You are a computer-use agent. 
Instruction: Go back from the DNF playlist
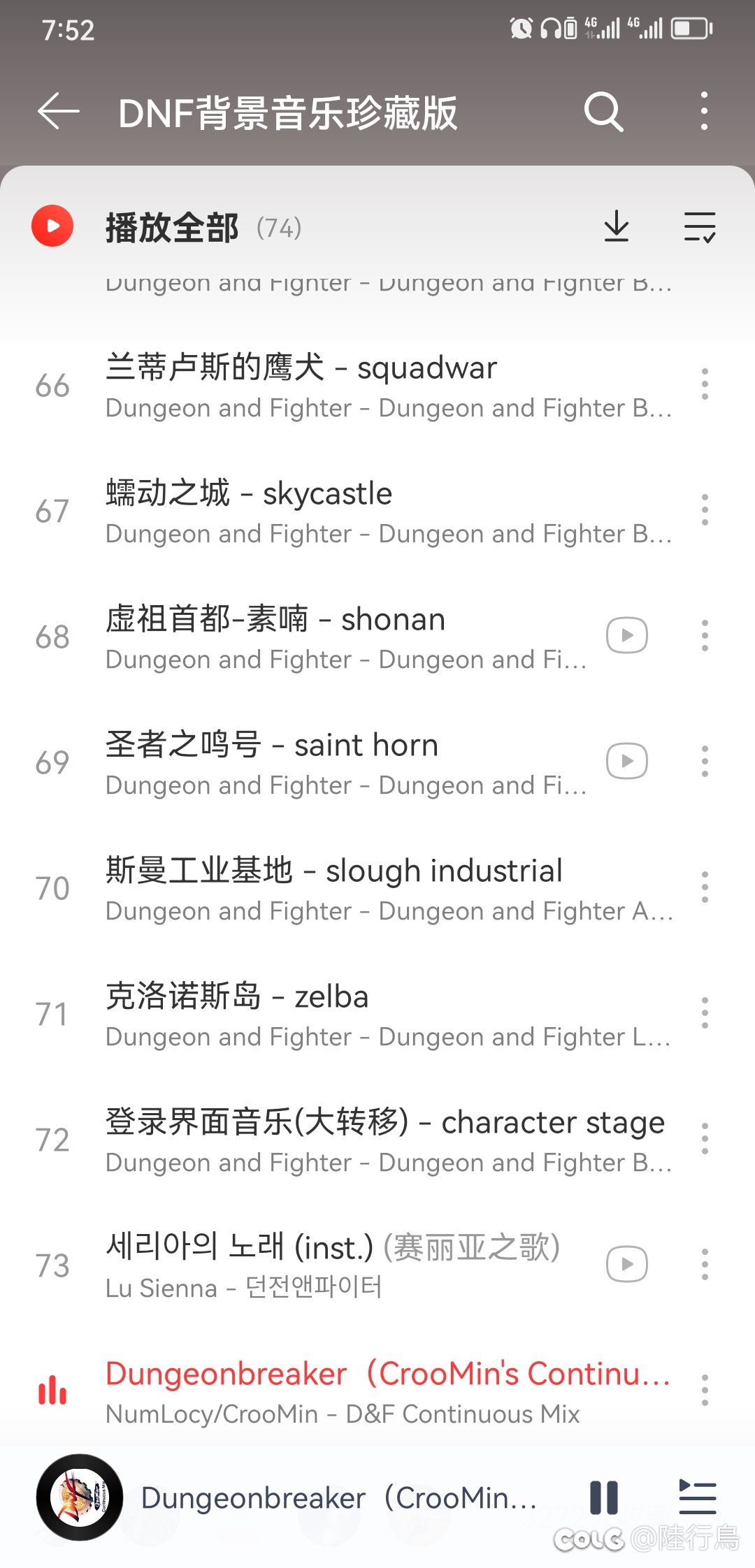58,112
